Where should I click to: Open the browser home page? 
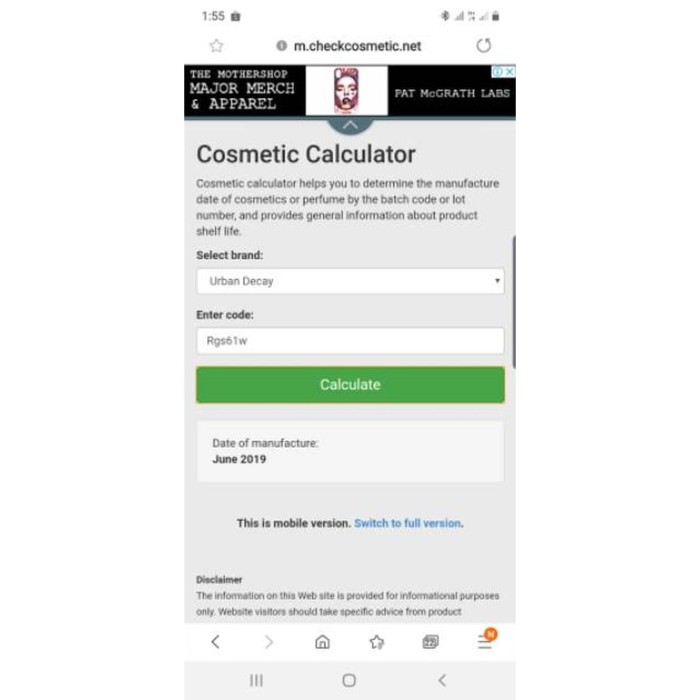coord(322,642)
